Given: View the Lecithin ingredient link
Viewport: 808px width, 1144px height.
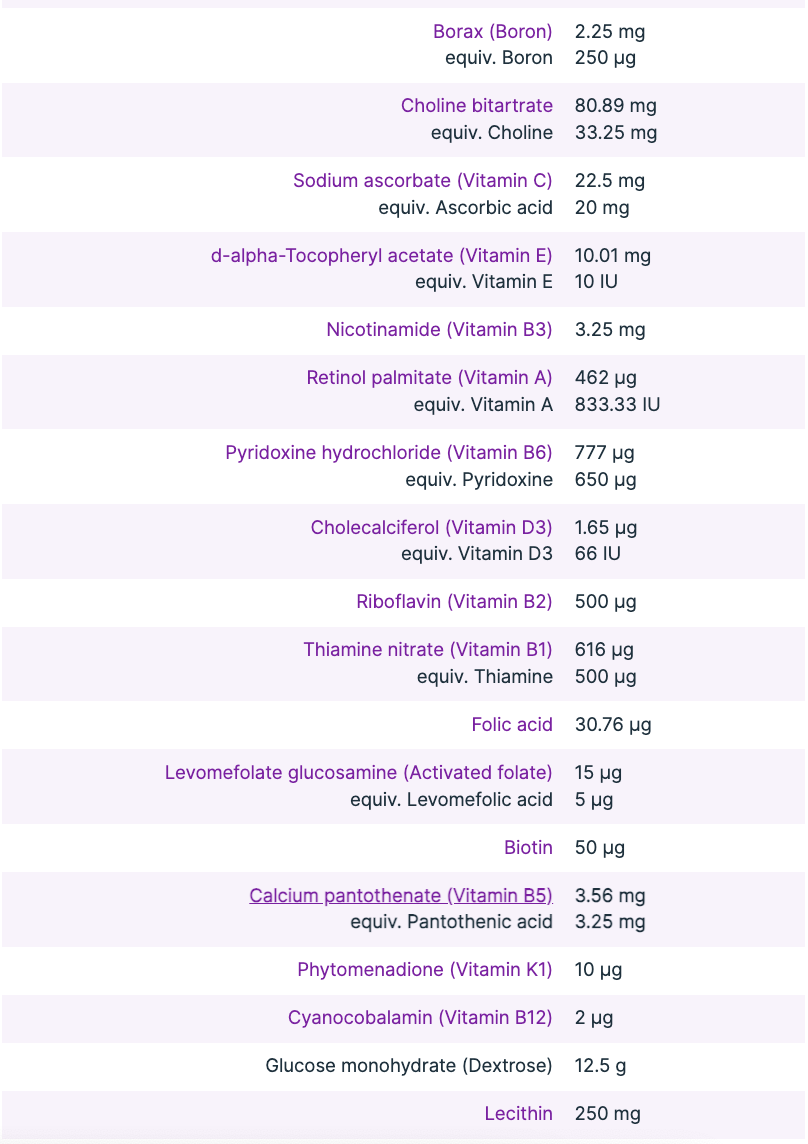Looking at the screenshot, I should tap(518, 1114).
